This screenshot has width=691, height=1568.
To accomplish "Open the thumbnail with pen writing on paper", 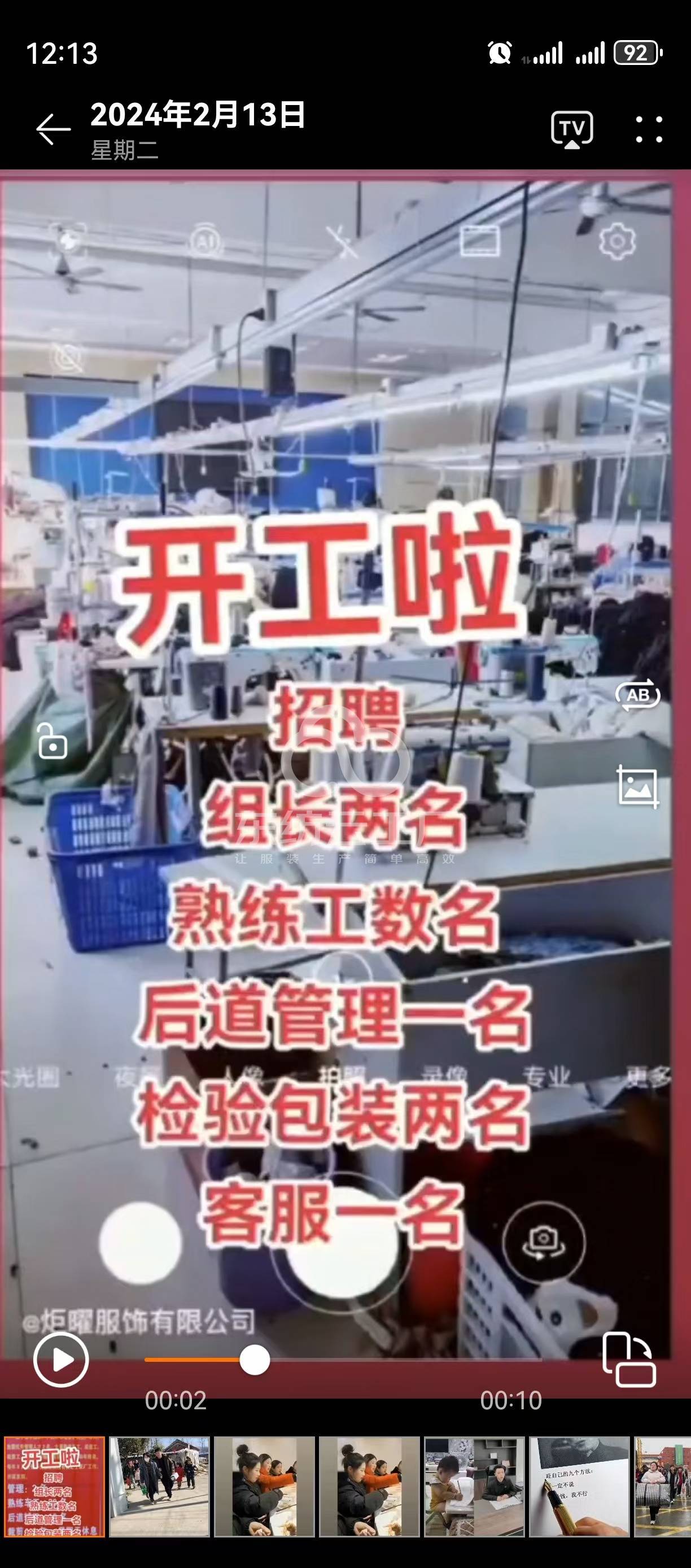I will click(x=579, y=1487).
